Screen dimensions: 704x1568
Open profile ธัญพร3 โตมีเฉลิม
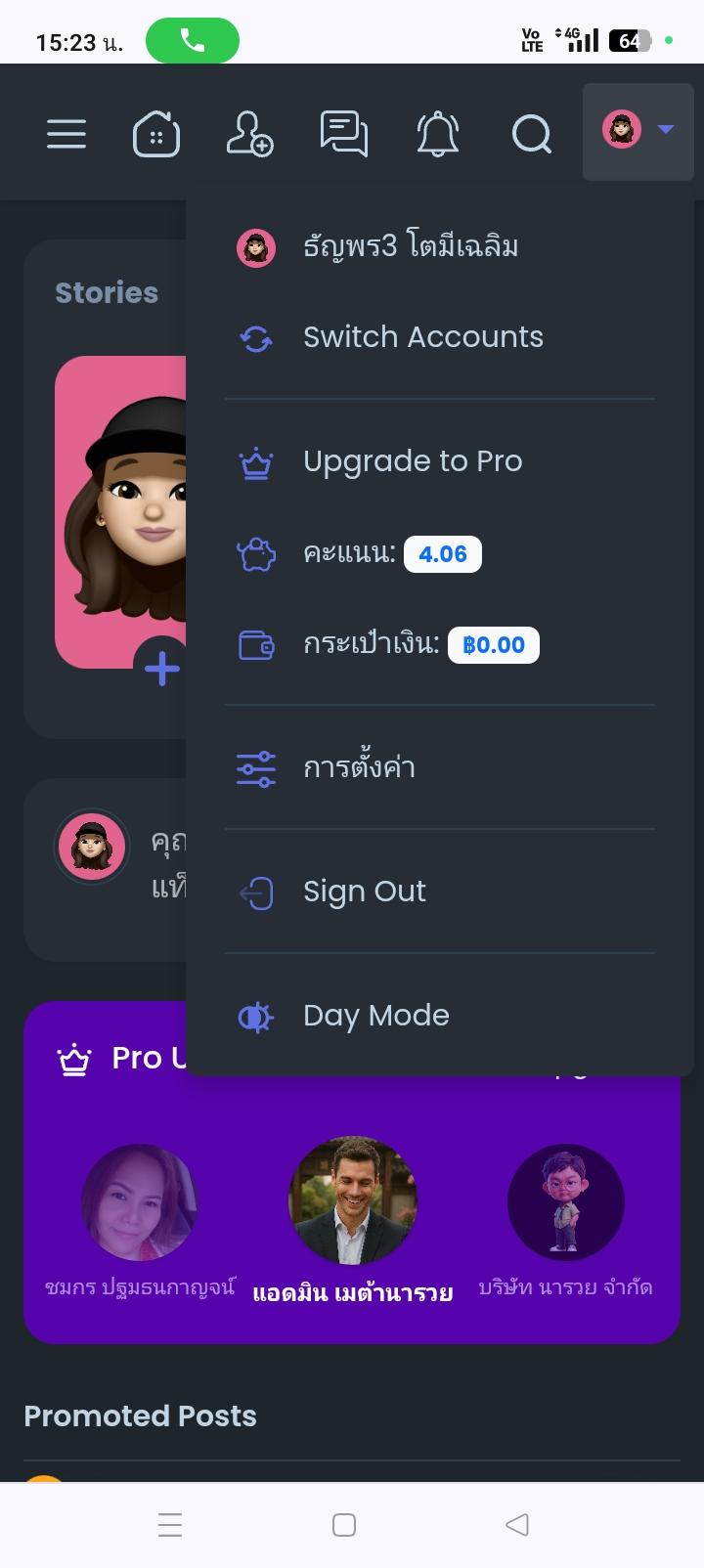click(411, 248)
